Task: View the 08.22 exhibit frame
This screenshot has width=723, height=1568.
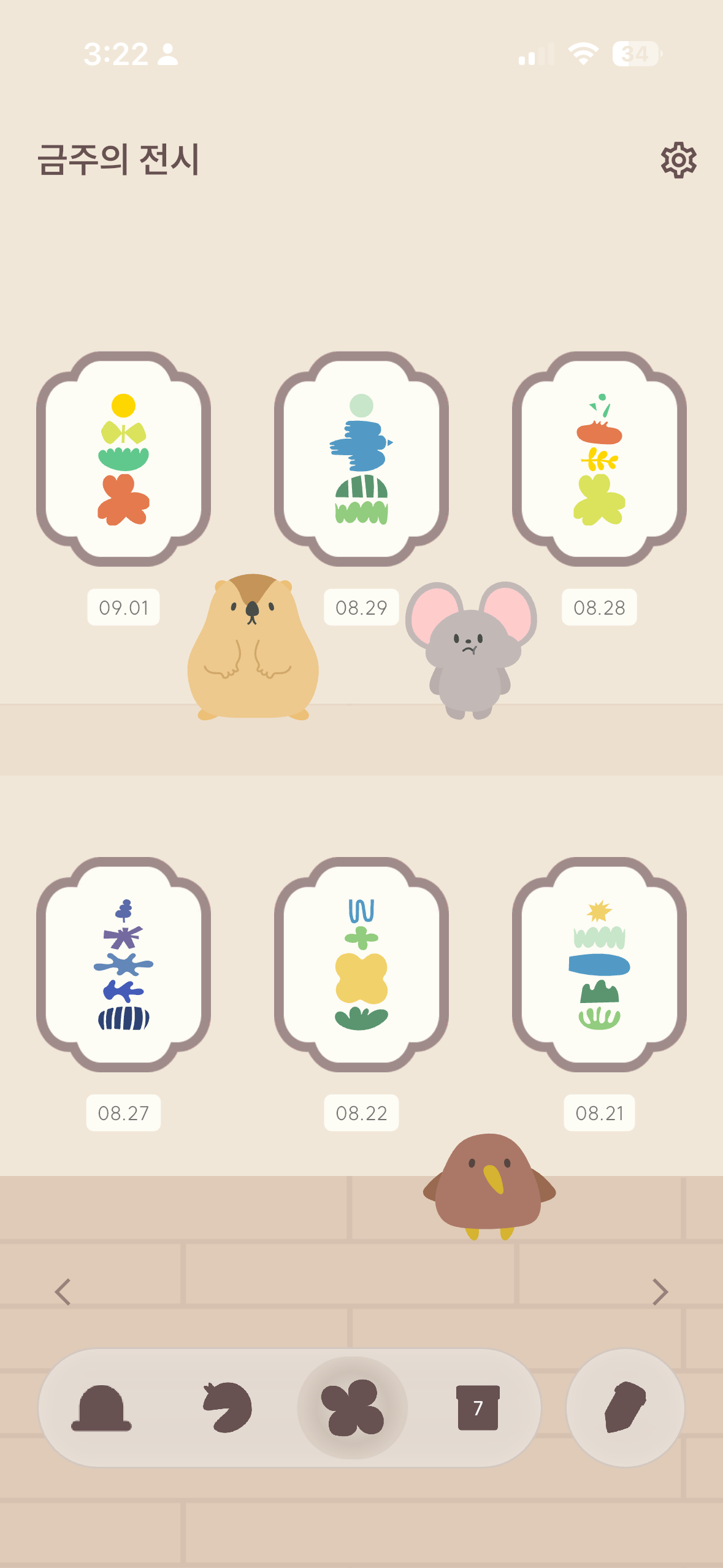Action: [361, 964]
